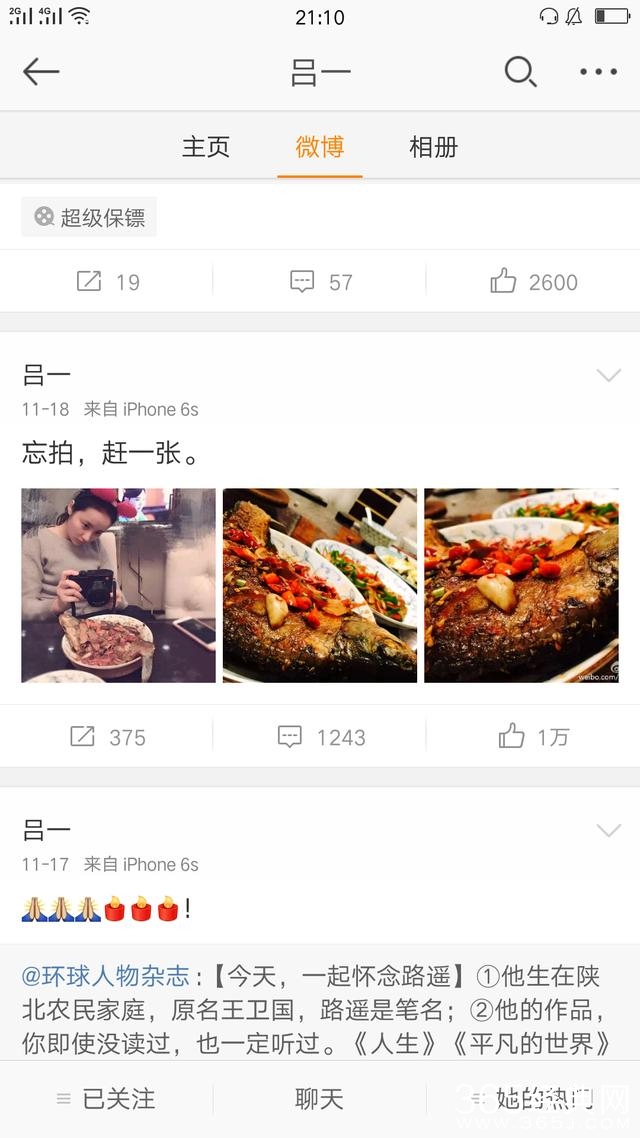
Task: Go back using the top arrow
Action: 41,72
